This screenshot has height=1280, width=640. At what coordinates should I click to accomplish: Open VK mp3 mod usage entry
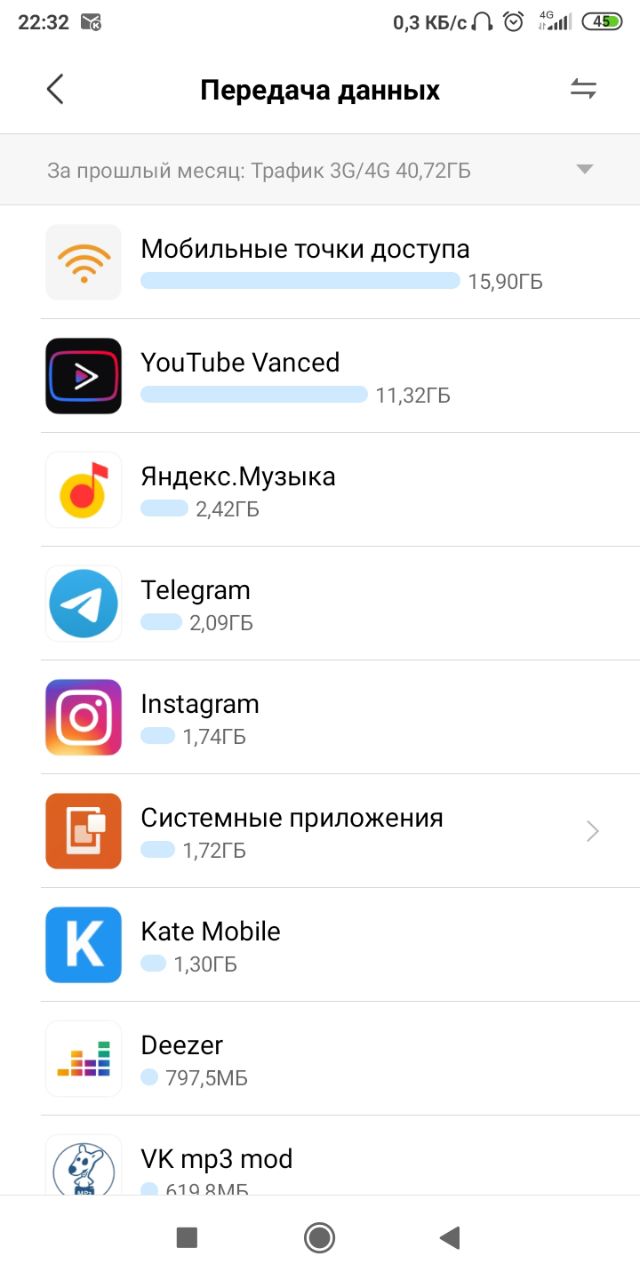tap(320, 1156)
